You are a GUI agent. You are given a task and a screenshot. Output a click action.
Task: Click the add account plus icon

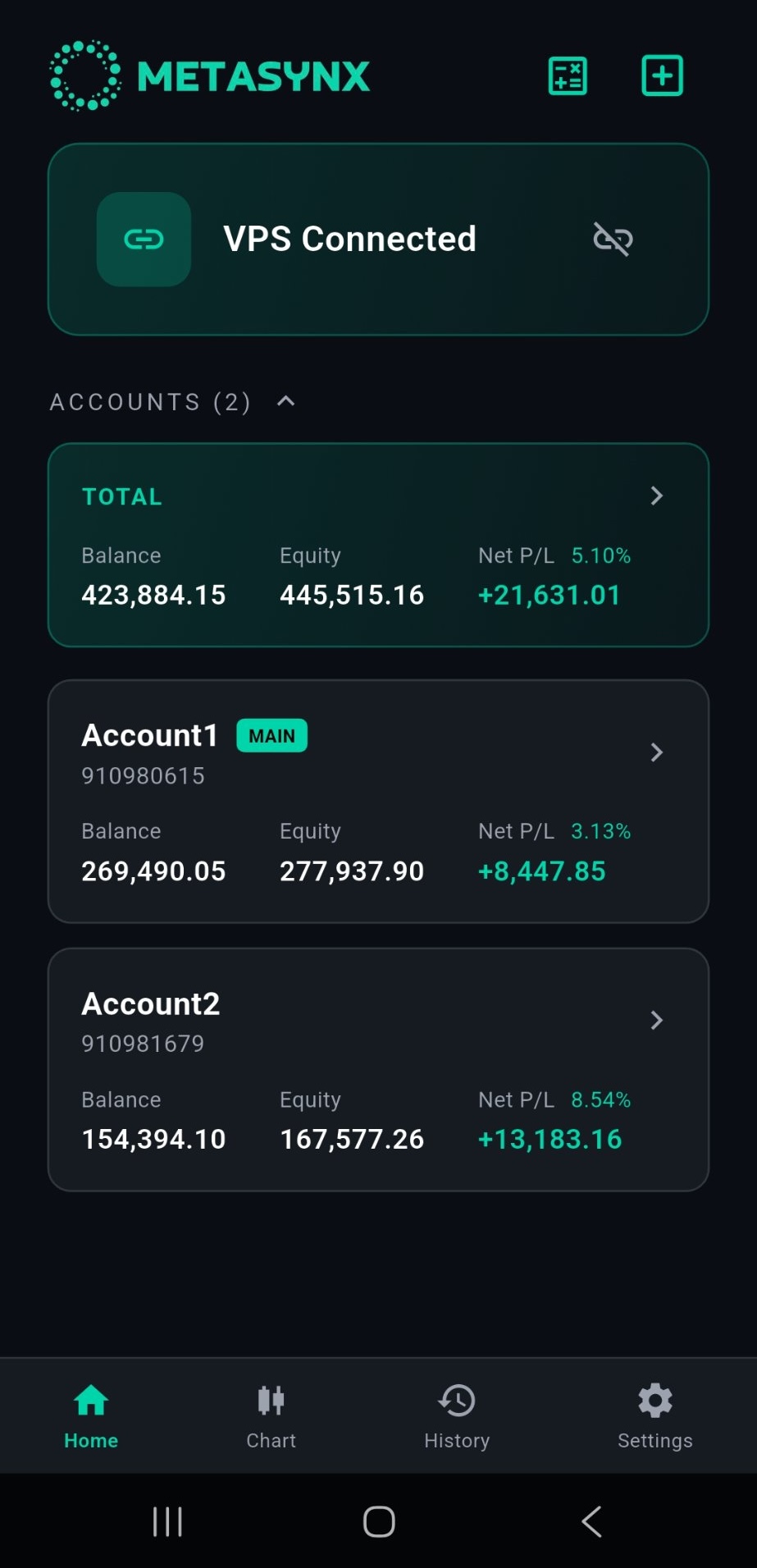click(x=662, y=75)
